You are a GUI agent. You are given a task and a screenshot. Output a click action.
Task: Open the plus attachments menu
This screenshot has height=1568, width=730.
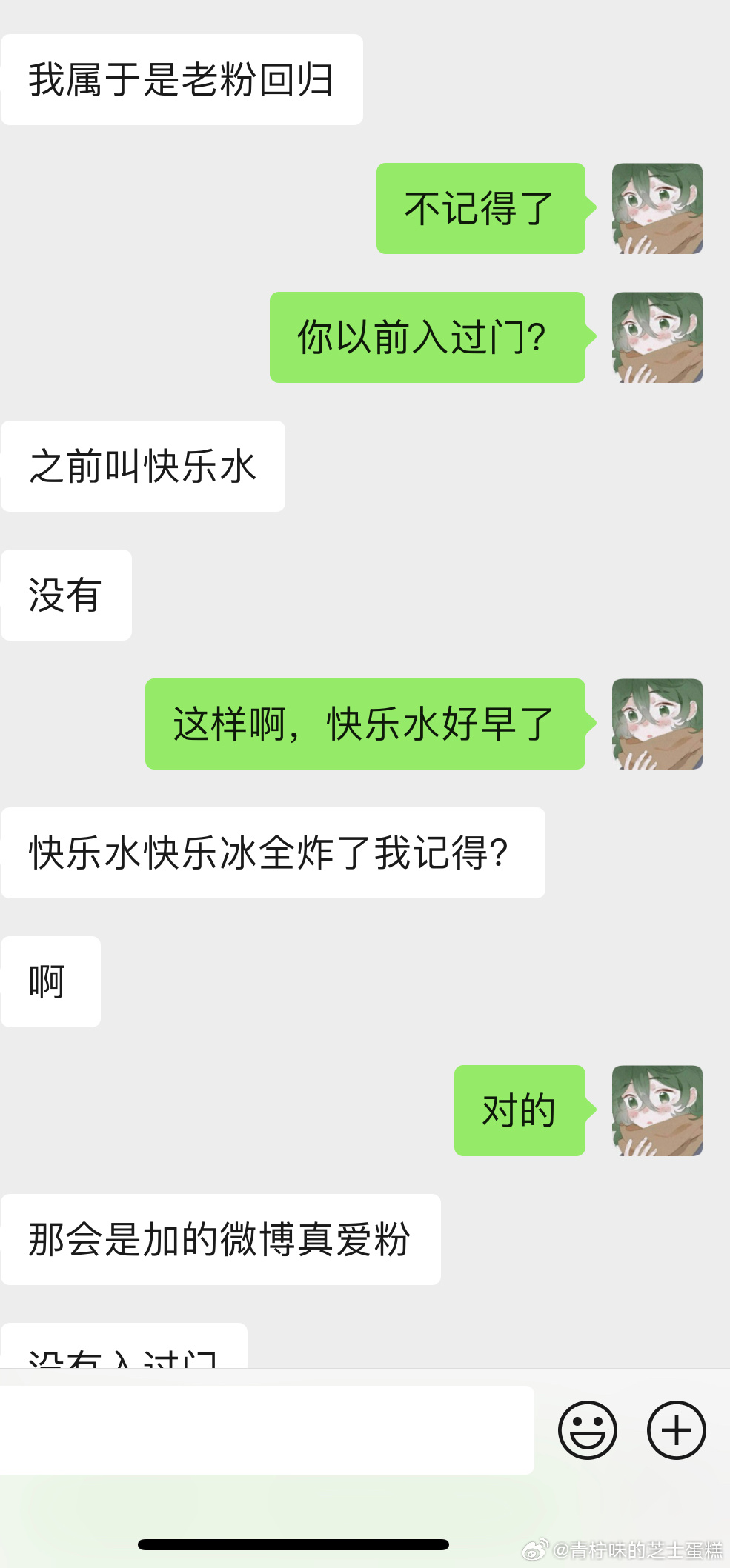676,1429
